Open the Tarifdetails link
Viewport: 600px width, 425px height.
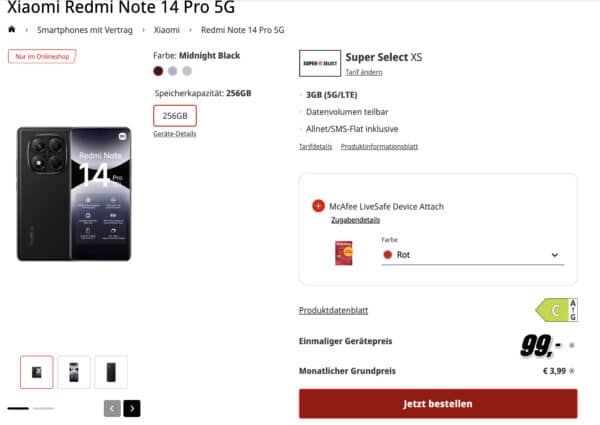[315, 147]
